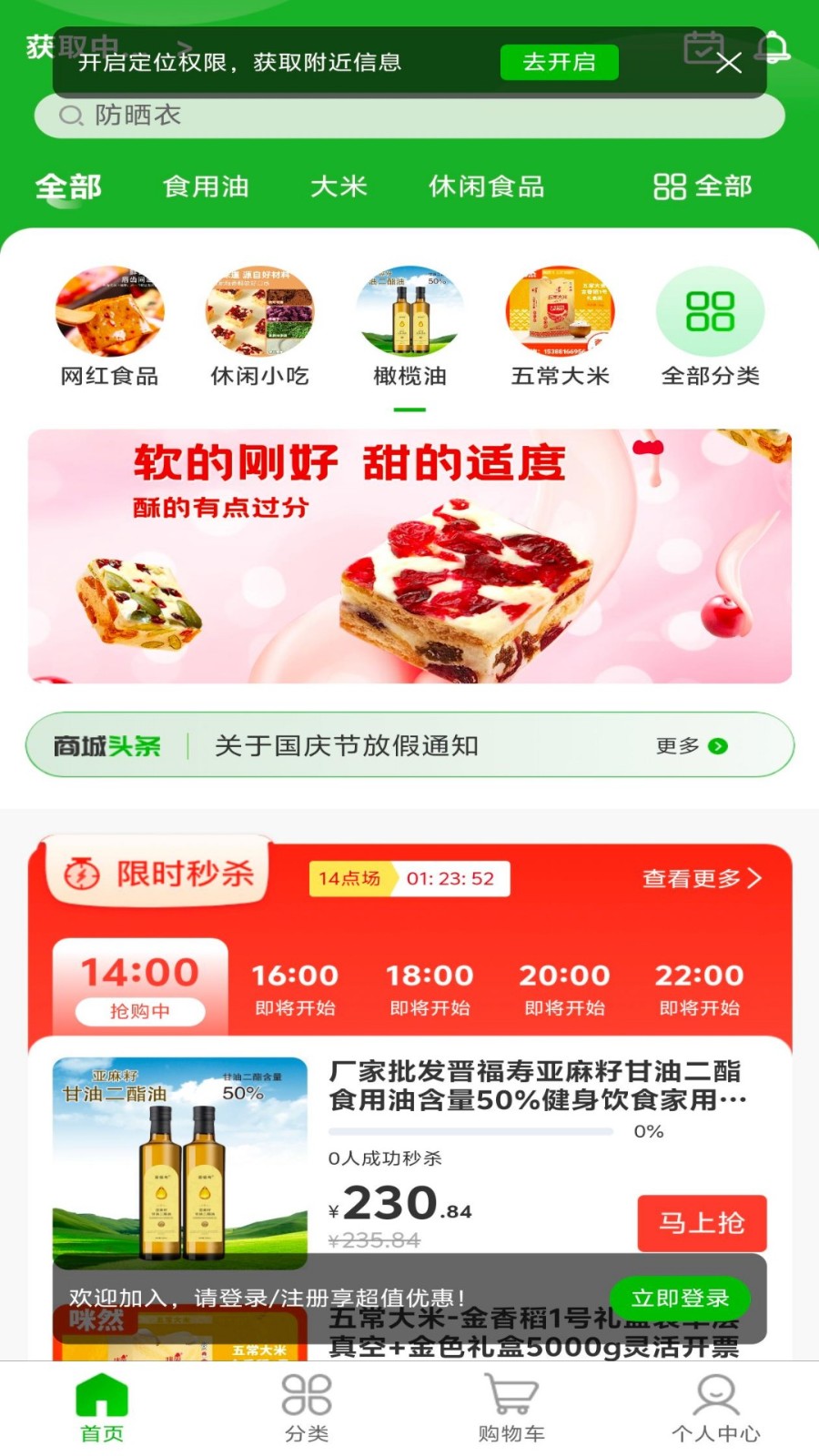Select the 休闲食品 tab
Viewport: 819px width, 1456px height.
click(486, 186)
